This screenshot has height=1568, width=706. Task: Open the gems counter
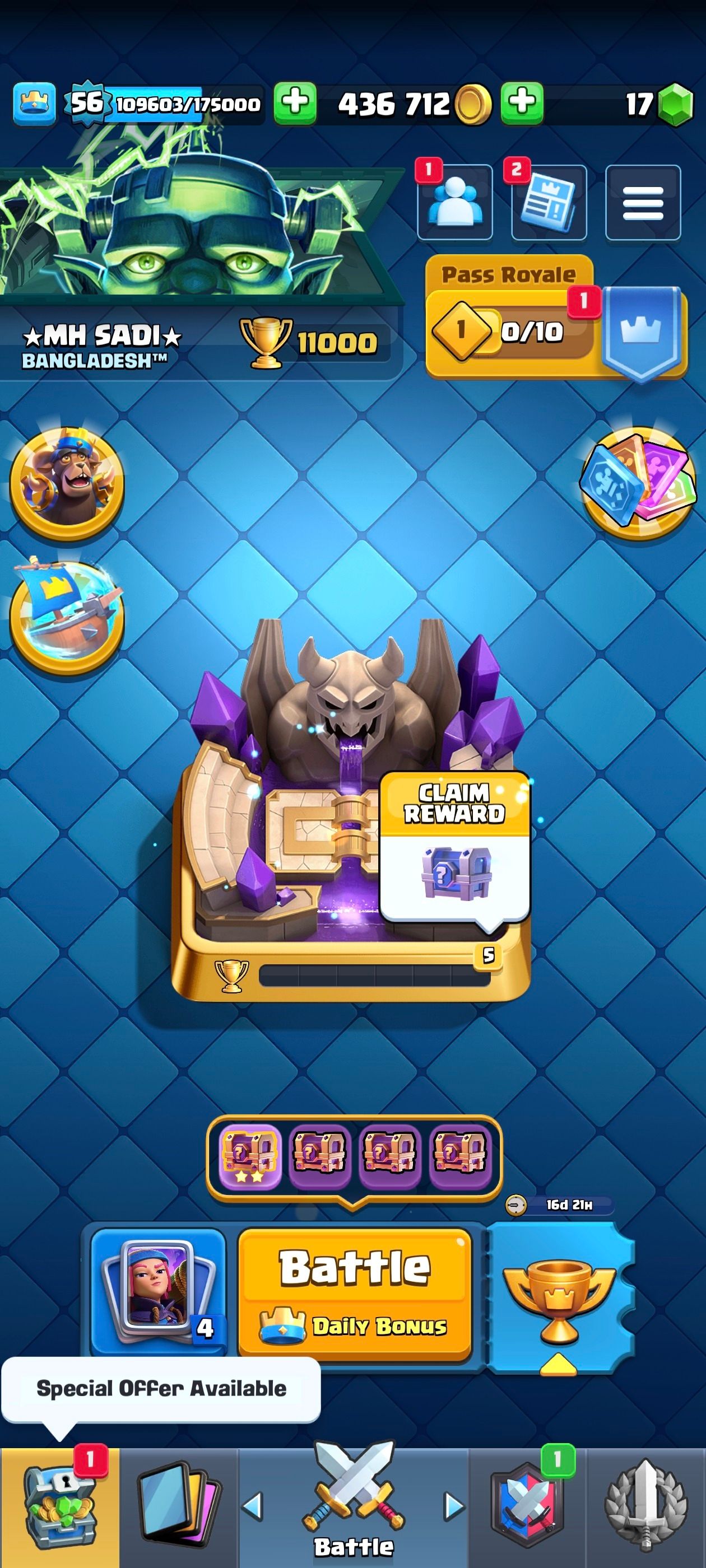pyautogui.click(x=658, y=104)
